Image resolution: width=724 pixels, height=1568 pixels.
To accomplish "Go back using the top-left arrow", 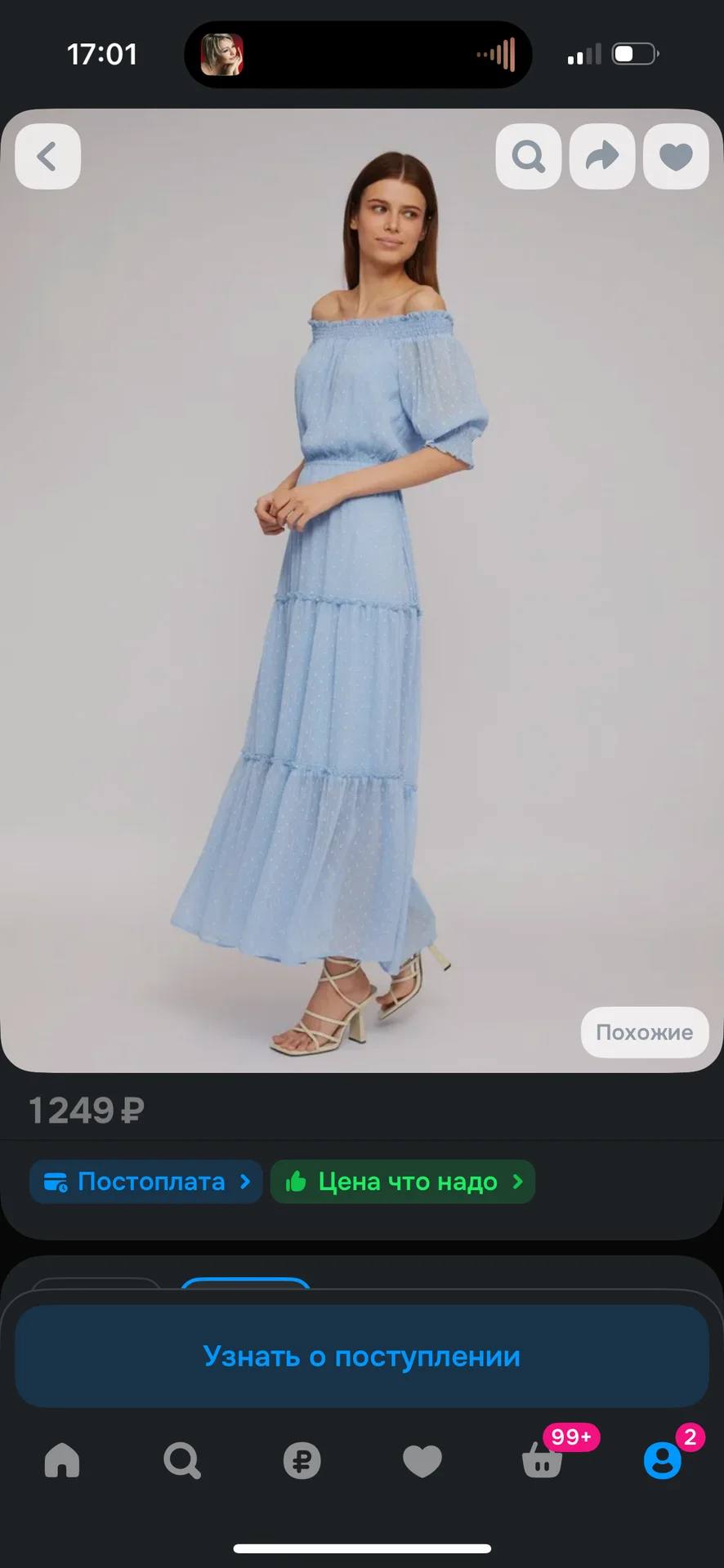I will [x=47, y=157].
